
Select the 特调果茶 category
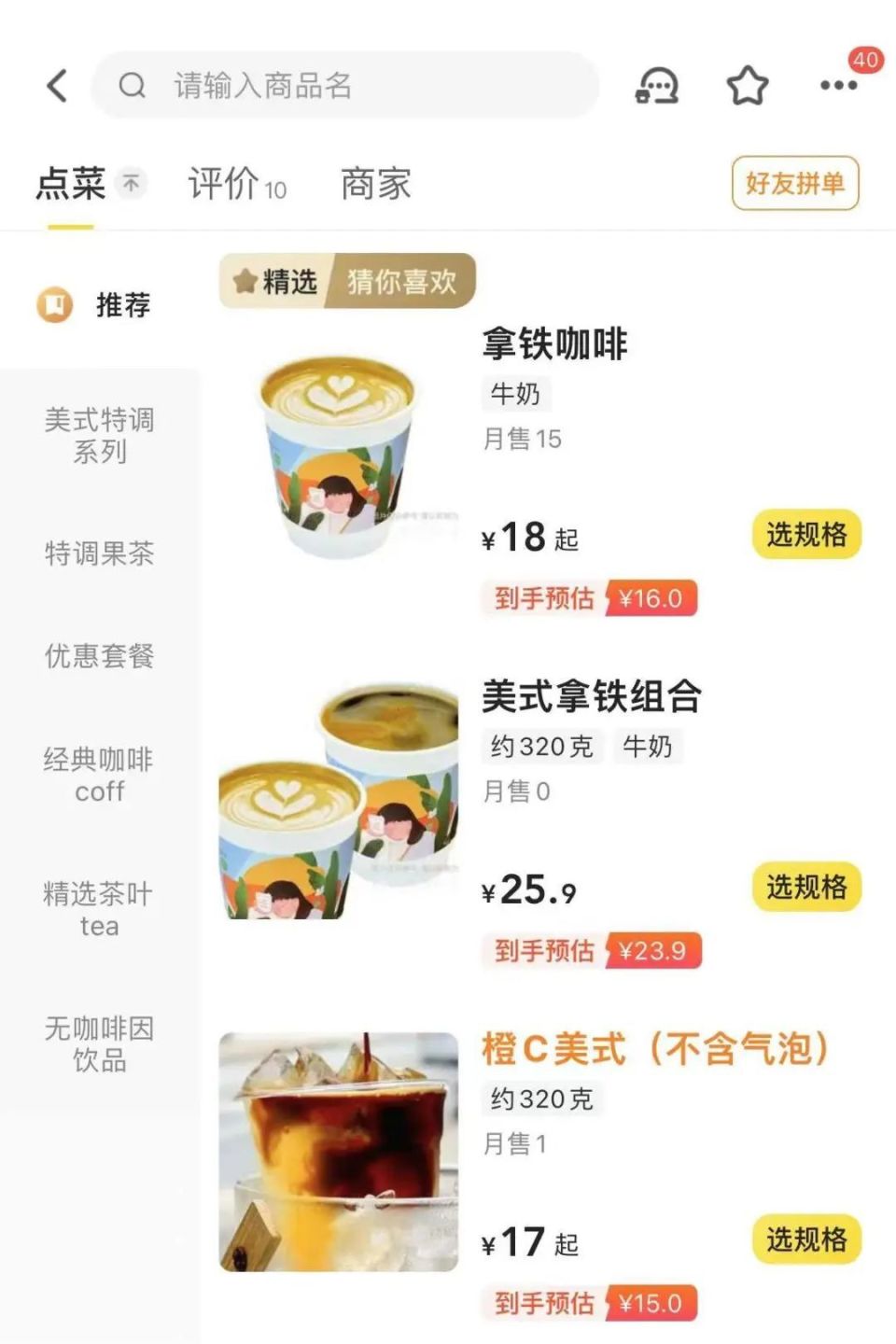tap(100, 554)
